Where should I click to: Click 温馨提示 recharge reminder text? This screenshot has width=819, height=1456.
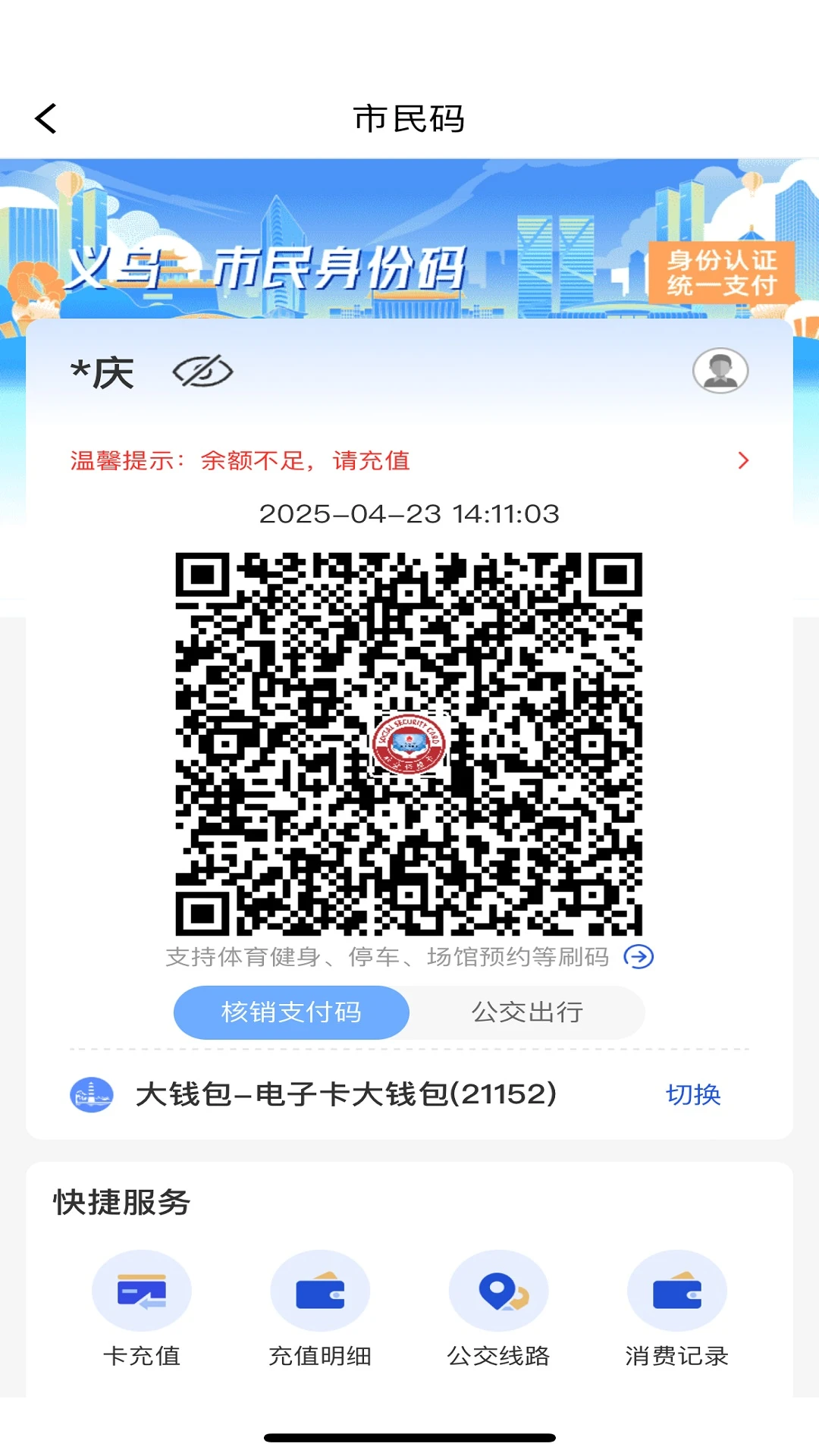coord(240,461)
